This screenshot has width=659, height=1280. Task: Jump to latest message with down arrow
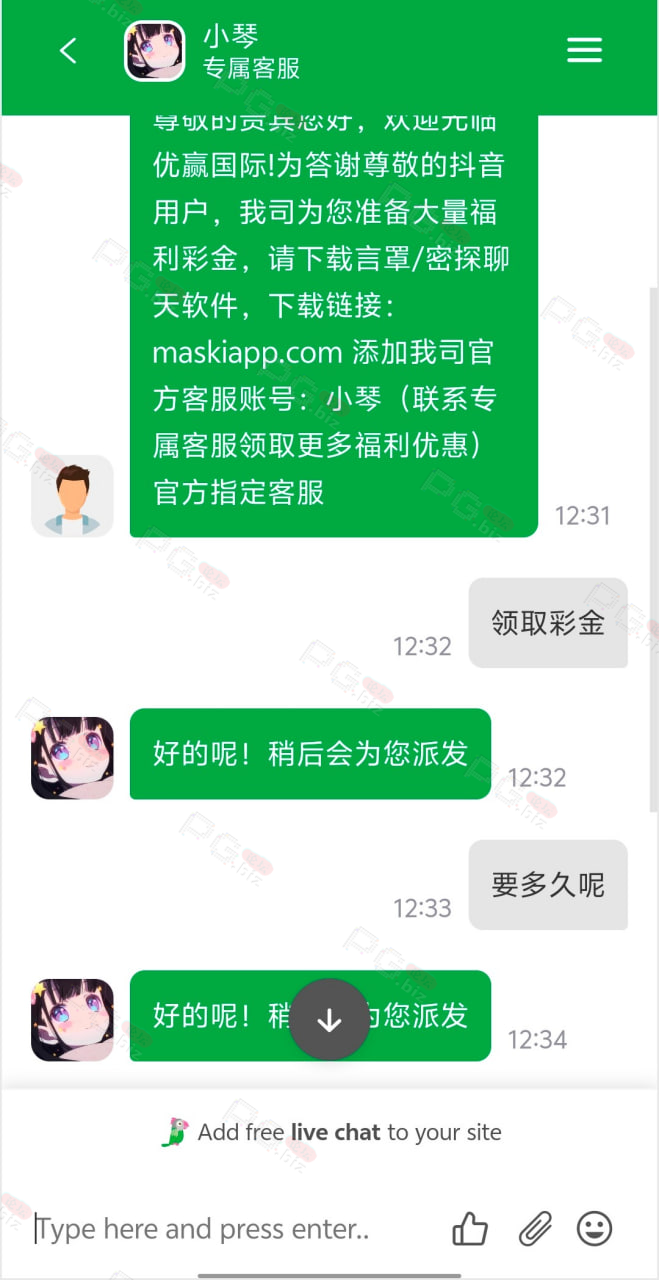(329, 1020)
